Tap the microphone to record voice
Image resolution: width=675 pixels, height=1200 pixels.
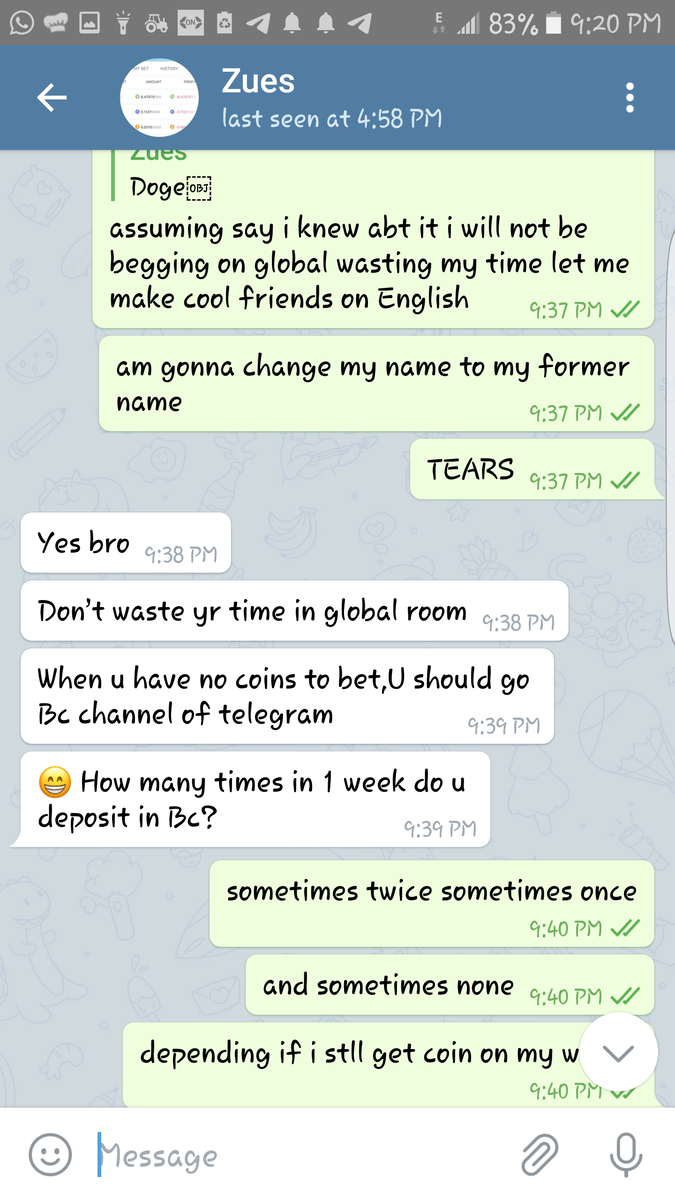click(625, 1156)
